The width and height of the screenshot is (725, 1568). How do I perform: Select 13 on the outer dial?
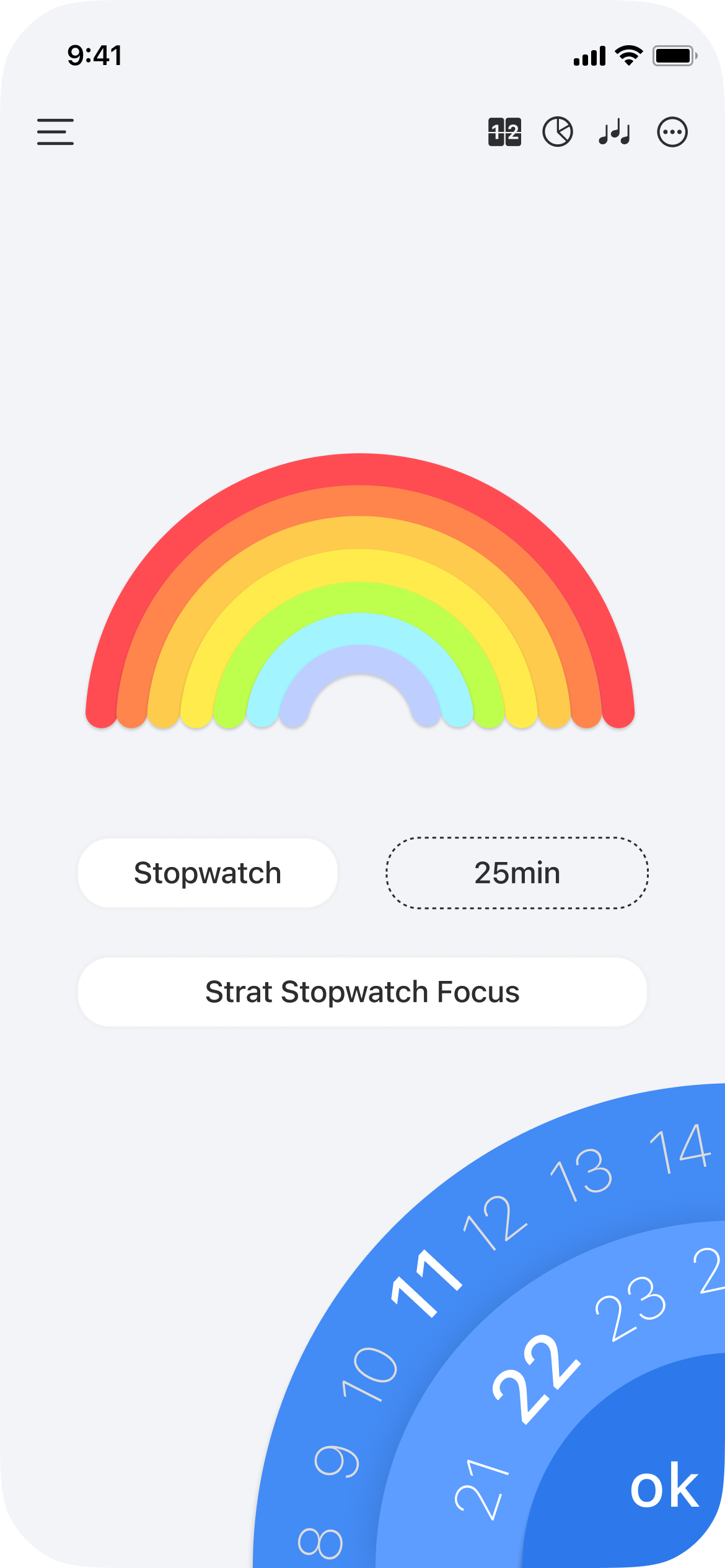point(582,1174)
